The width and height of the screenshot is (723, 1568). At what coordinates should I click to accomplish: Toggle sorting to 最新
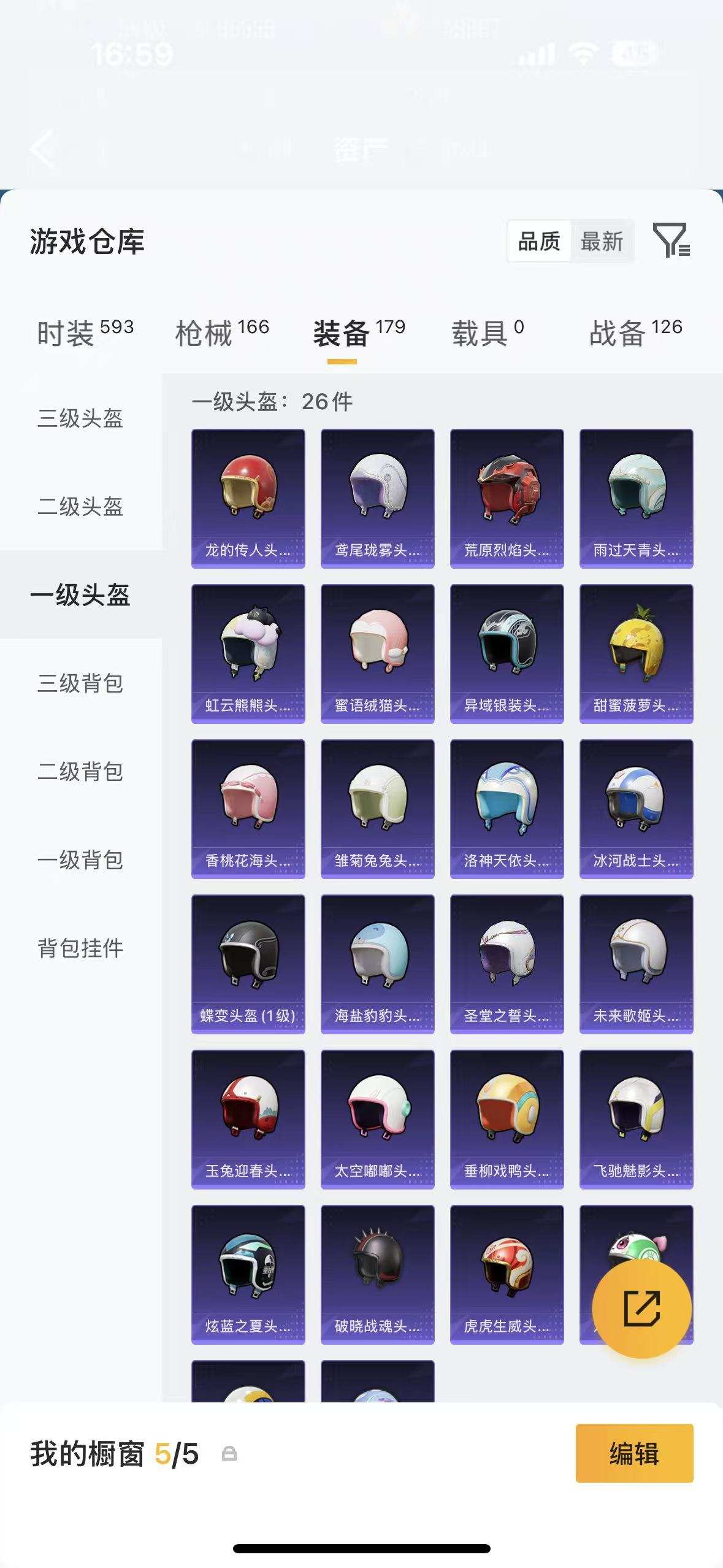[602, 242]
